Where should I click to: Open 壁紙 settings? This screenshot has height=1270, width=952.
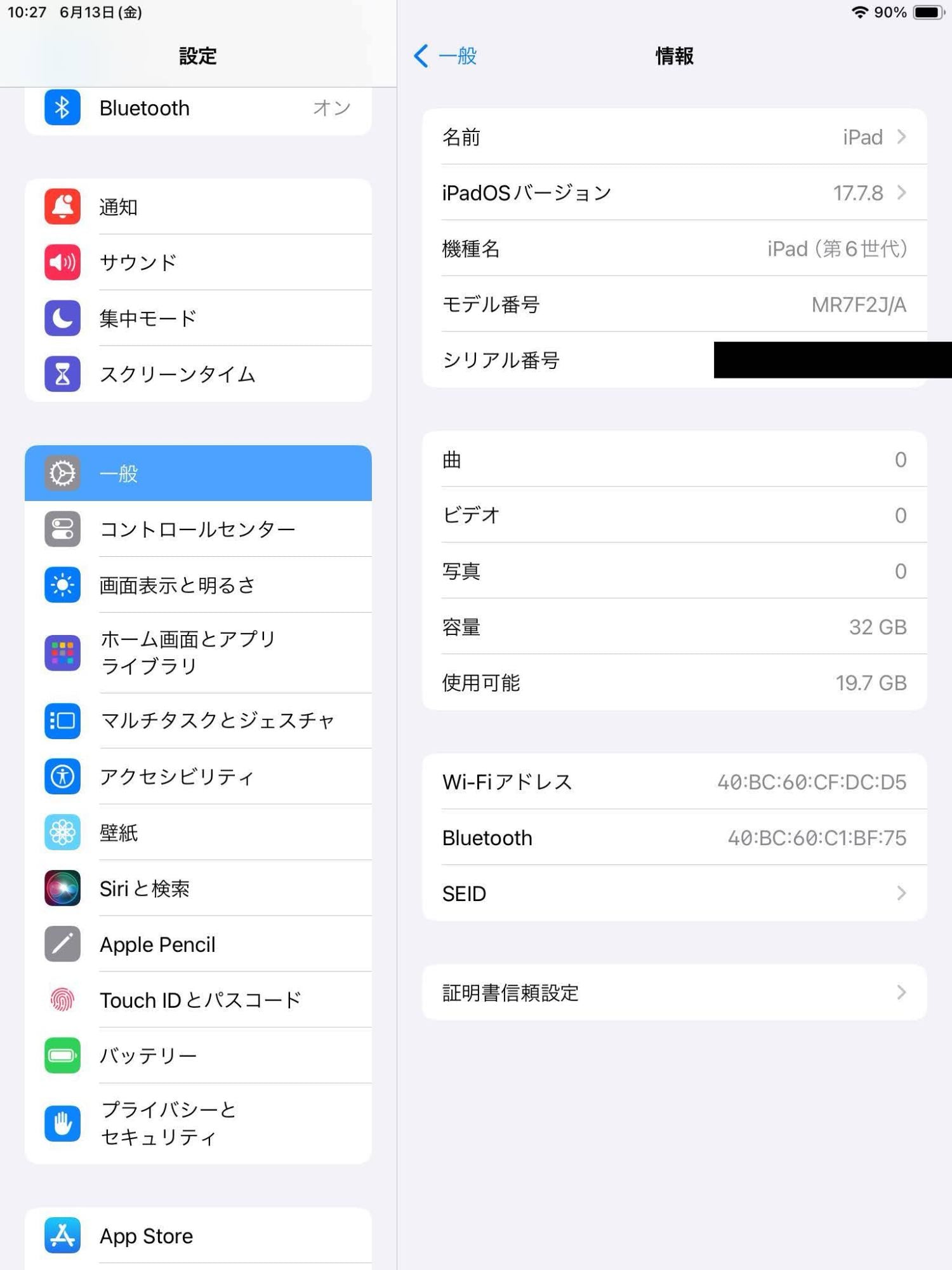198,832
